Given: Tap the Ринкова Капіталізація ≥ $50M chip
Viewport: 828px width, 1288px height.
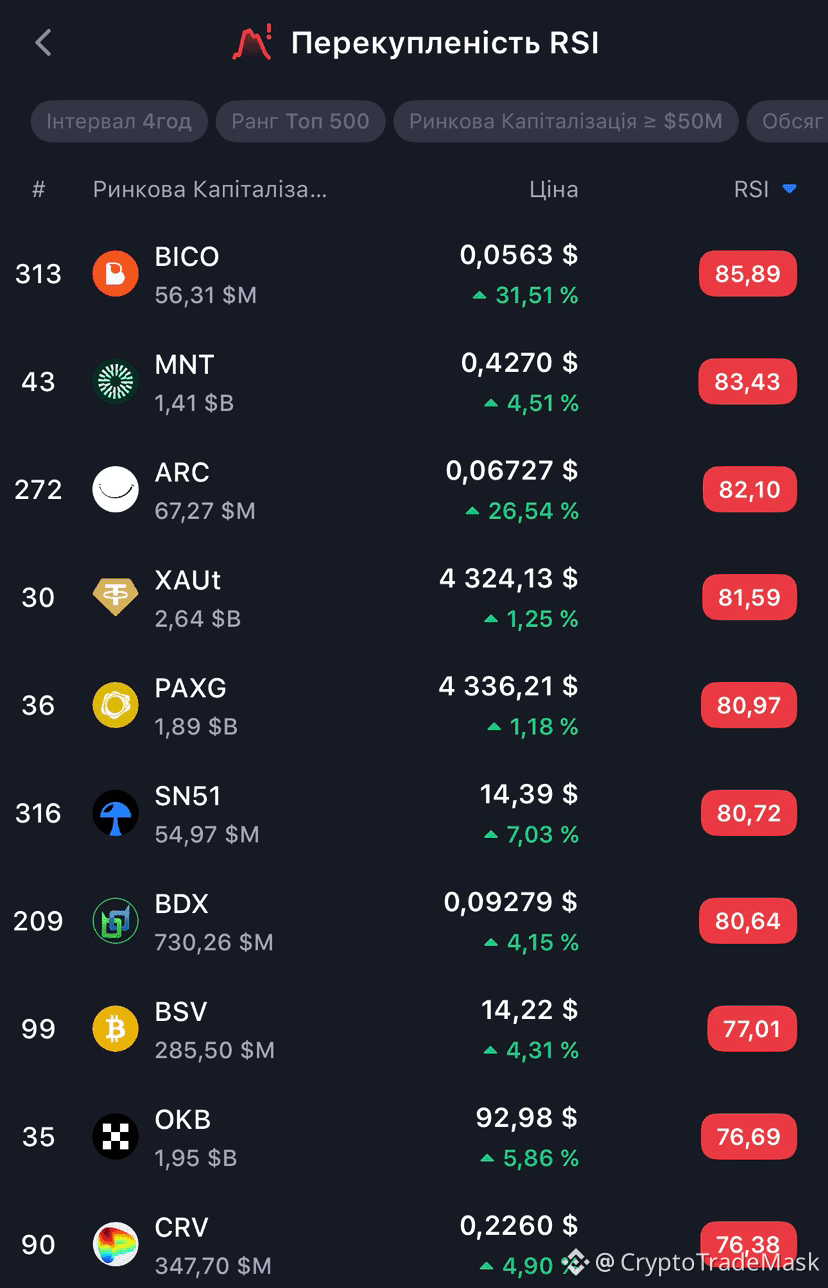Looking at the screenshot, I should coord(566,122).
